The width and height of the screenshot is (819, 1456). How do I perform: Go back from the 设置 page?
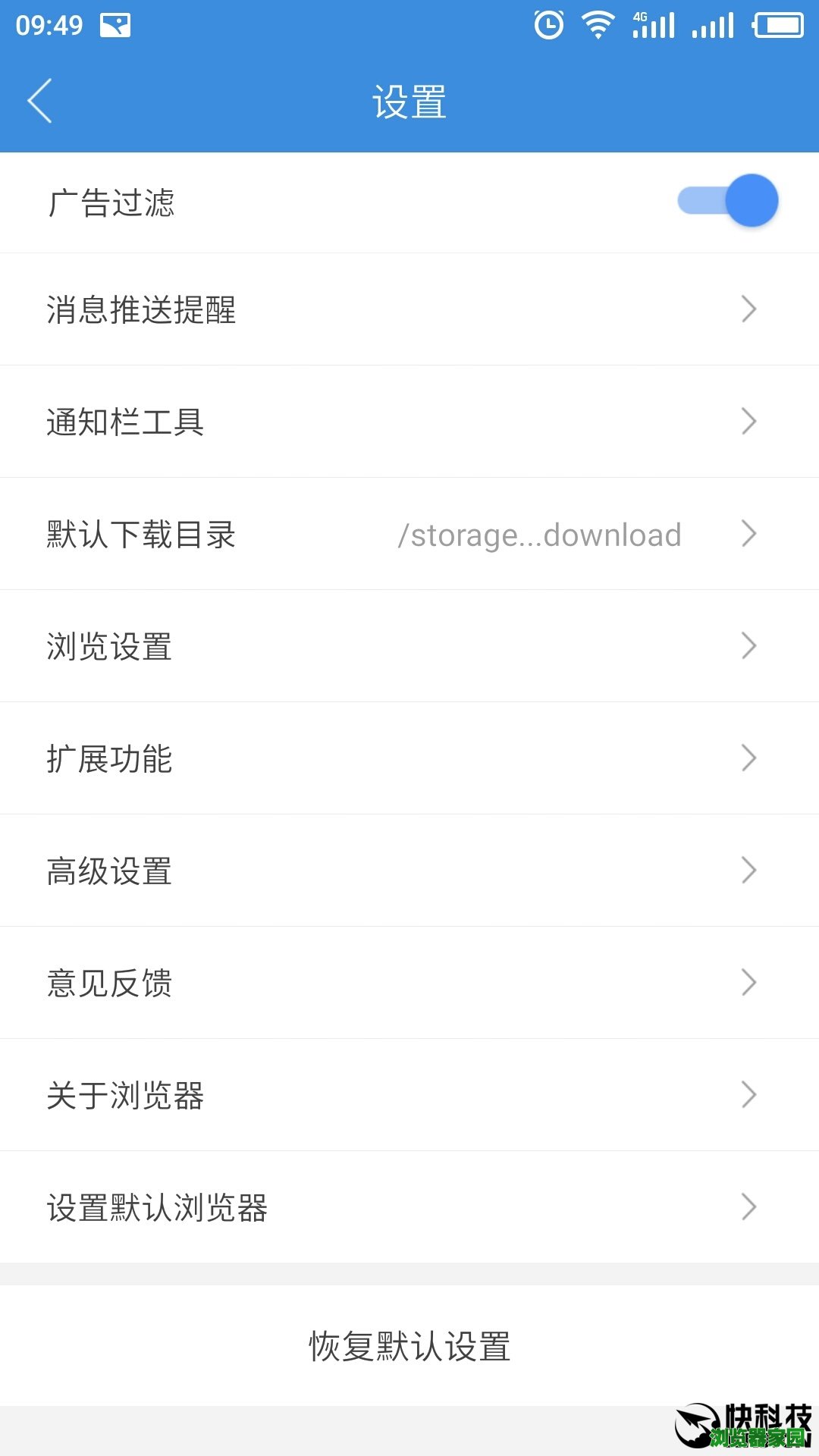[x=40, y=101]
